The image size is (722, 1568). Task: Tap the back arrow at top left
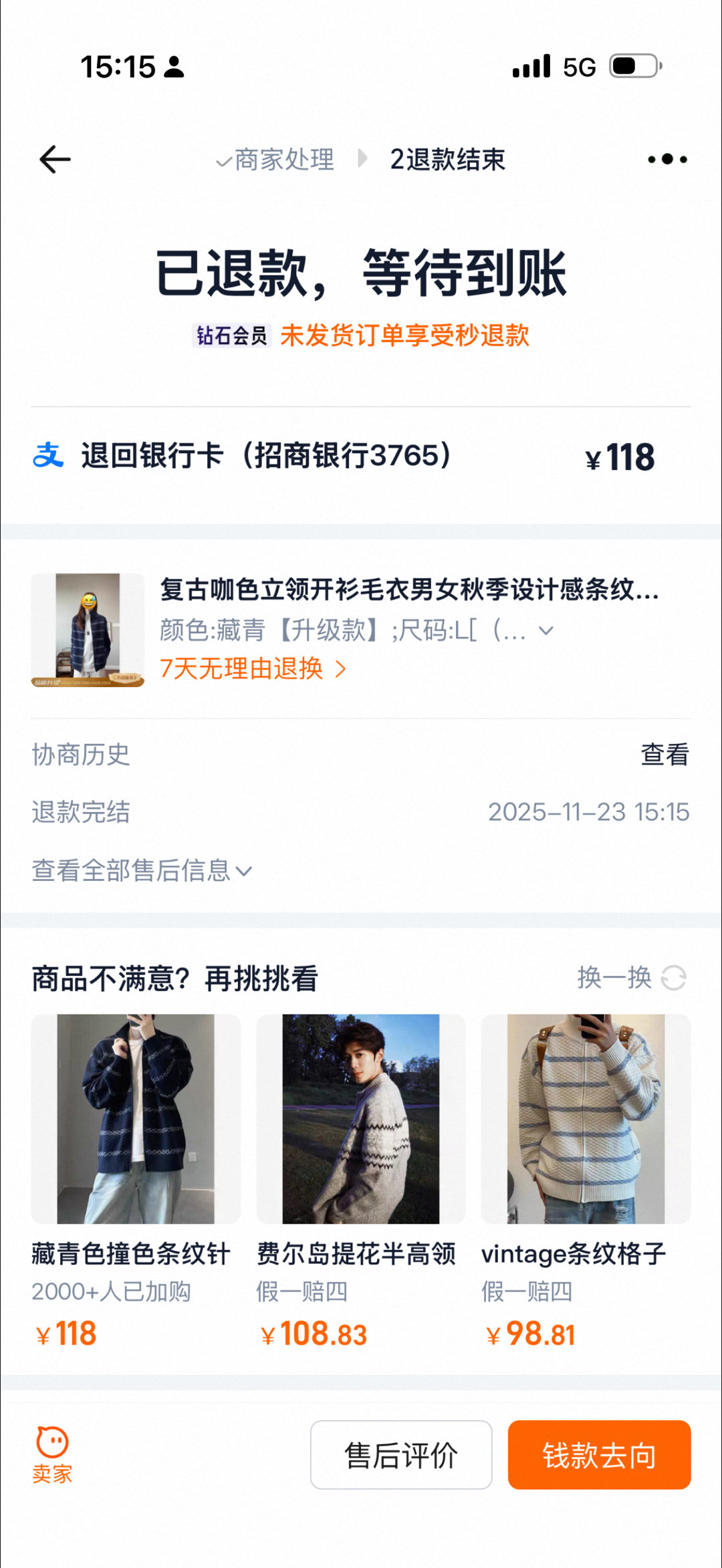click(x=55, y=159)
